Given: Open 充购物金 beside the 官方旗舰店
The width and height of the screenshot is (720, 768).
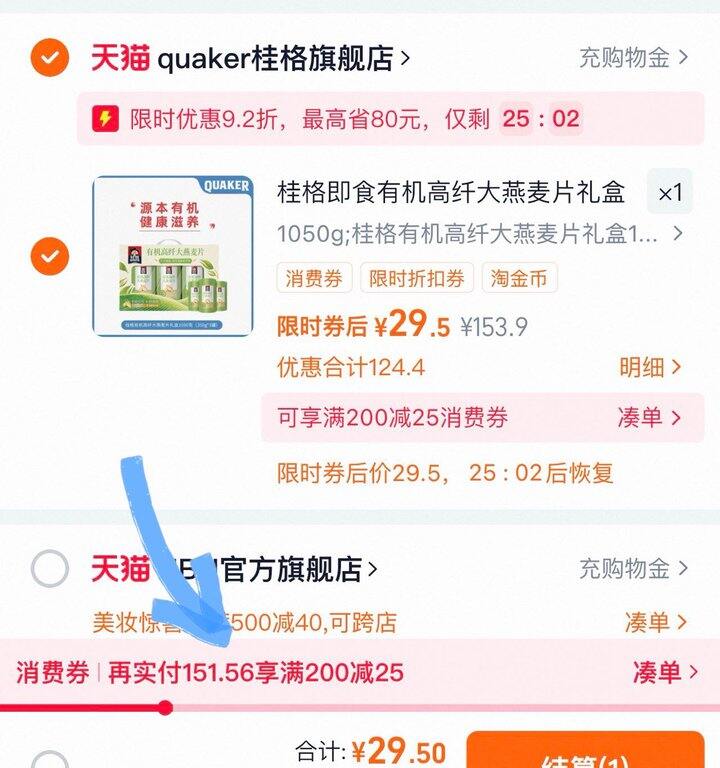Looking at the screenshot, I should (x=633, y=569).
